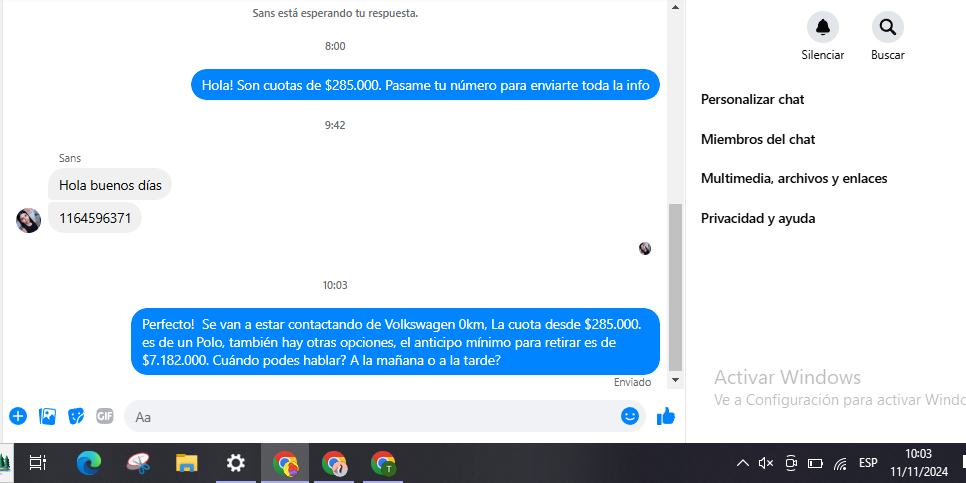Open File Explorer from the taskbar
The width and height of the screenshot is (966, 483).
tap(187, 463)
